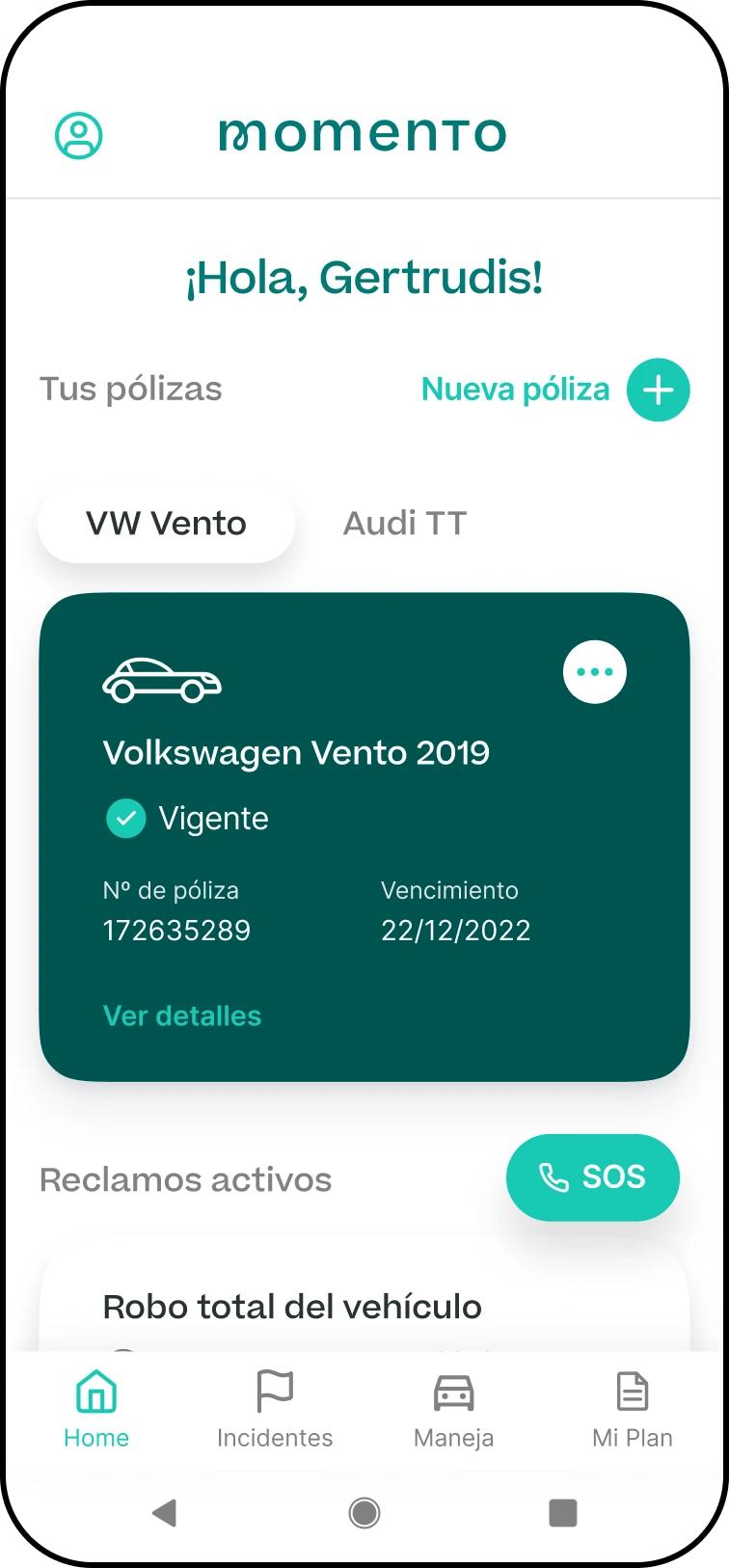The width and height of the screenshot is (729, 1568).
Task: Switch to the Mi Plan tab
Action: point(633,1410)
